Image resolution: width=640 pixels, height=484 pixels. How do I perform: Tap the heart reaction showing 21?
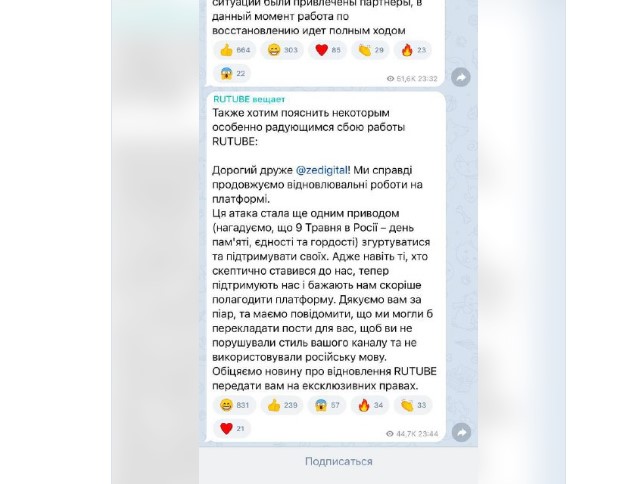233,428
